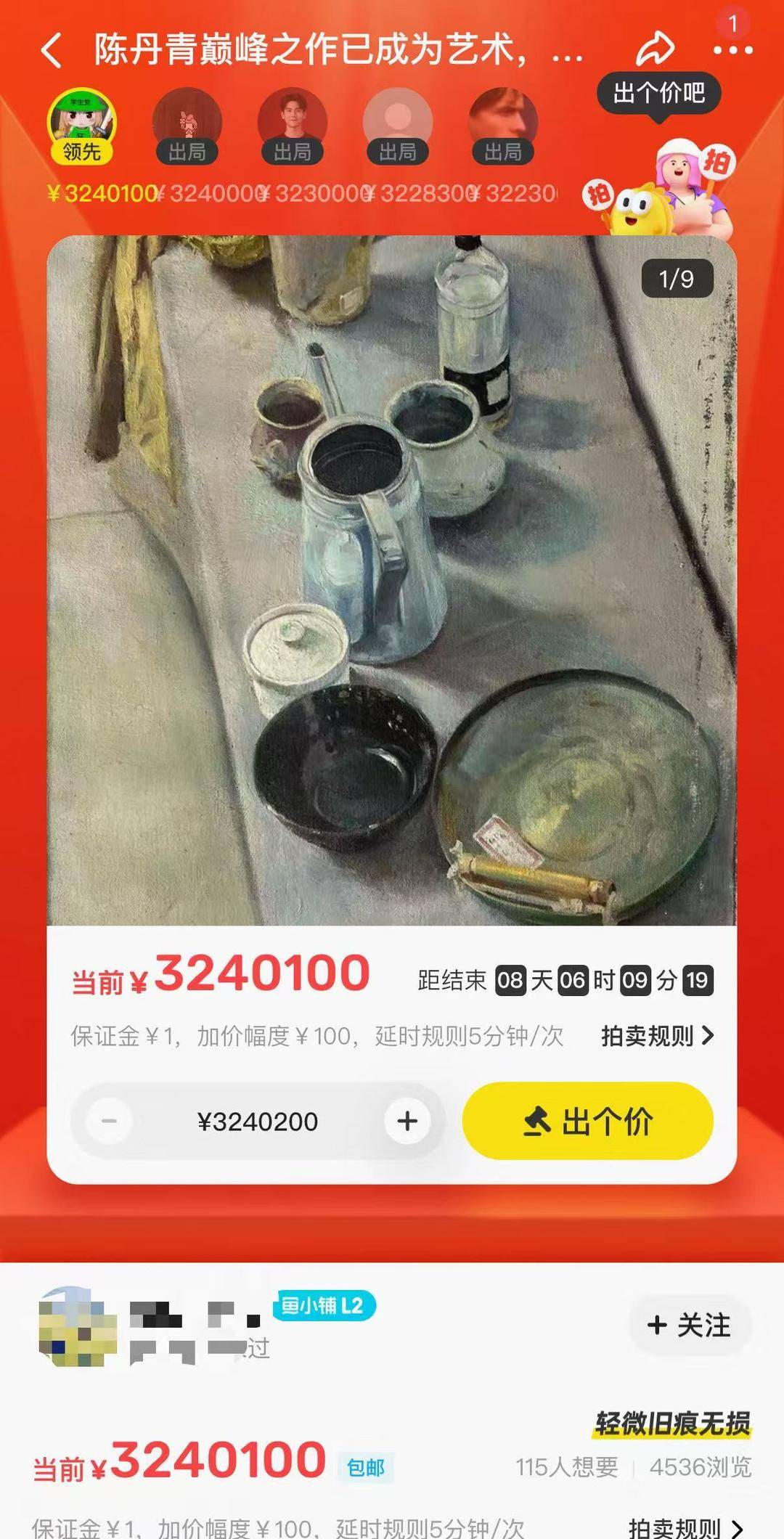Increase the bid amount with the plus button
Viewport: 784px width, 1539px height.
pyautogui.click(x=407, y=1121)
